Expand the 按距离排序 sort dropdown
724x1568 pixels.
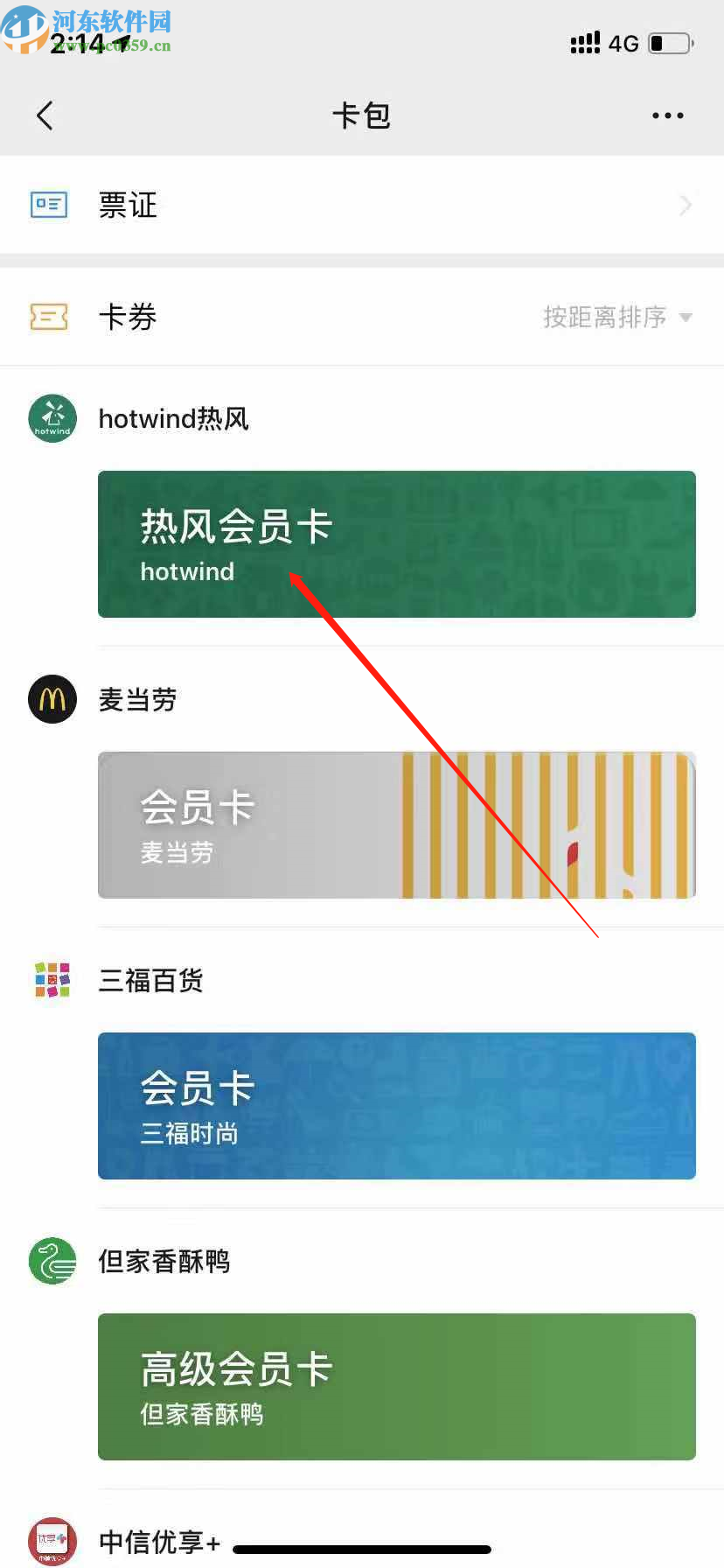pos(616,317)
